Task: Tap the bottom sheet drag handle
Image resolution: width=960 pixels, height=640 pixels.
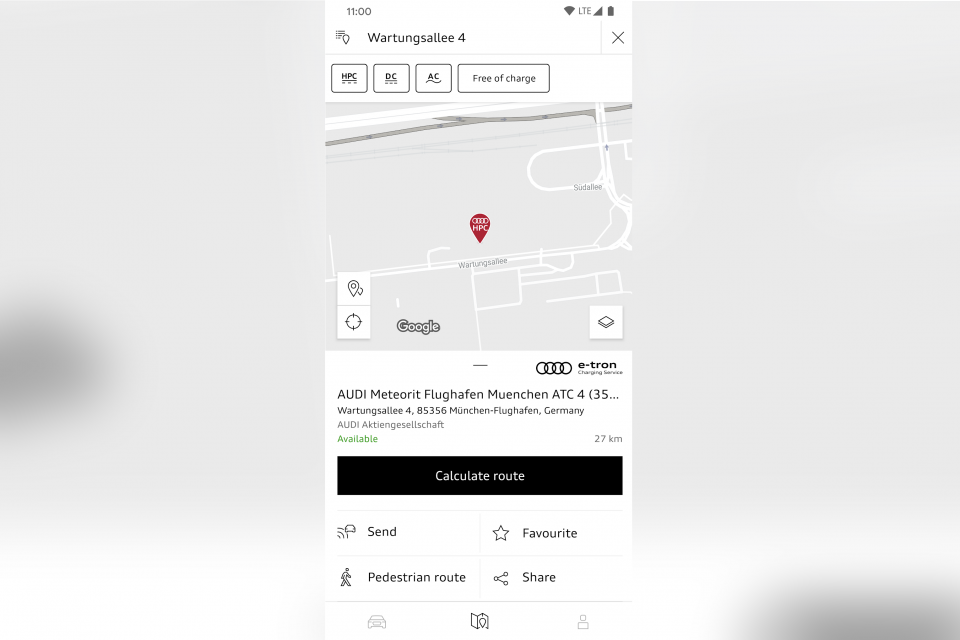Action: [x=480, y=365]
